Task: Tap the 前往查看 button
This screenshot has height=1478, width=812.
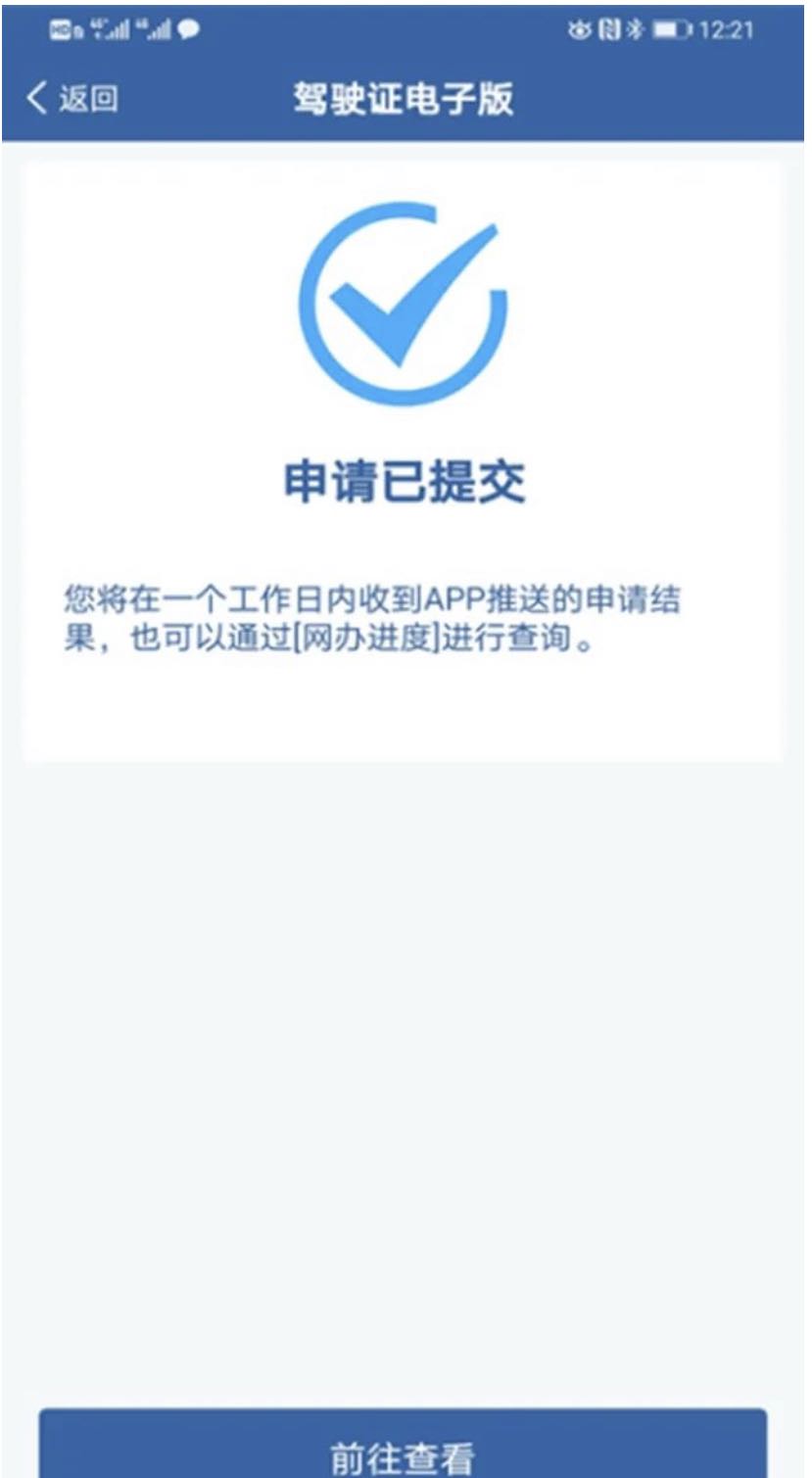Action: [x=403, y=1449]
